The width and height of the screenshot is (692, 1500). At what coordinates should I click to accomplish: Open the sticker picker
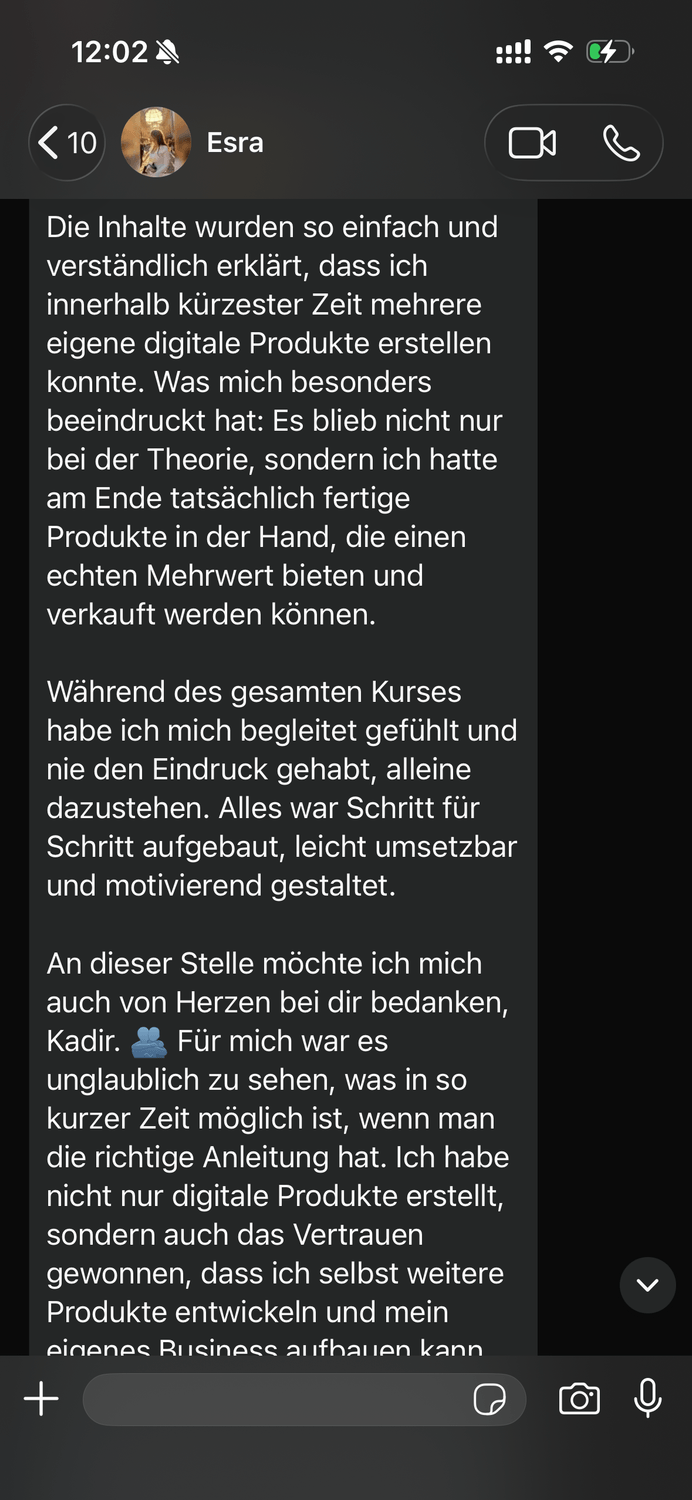[x=489, y=1400]
